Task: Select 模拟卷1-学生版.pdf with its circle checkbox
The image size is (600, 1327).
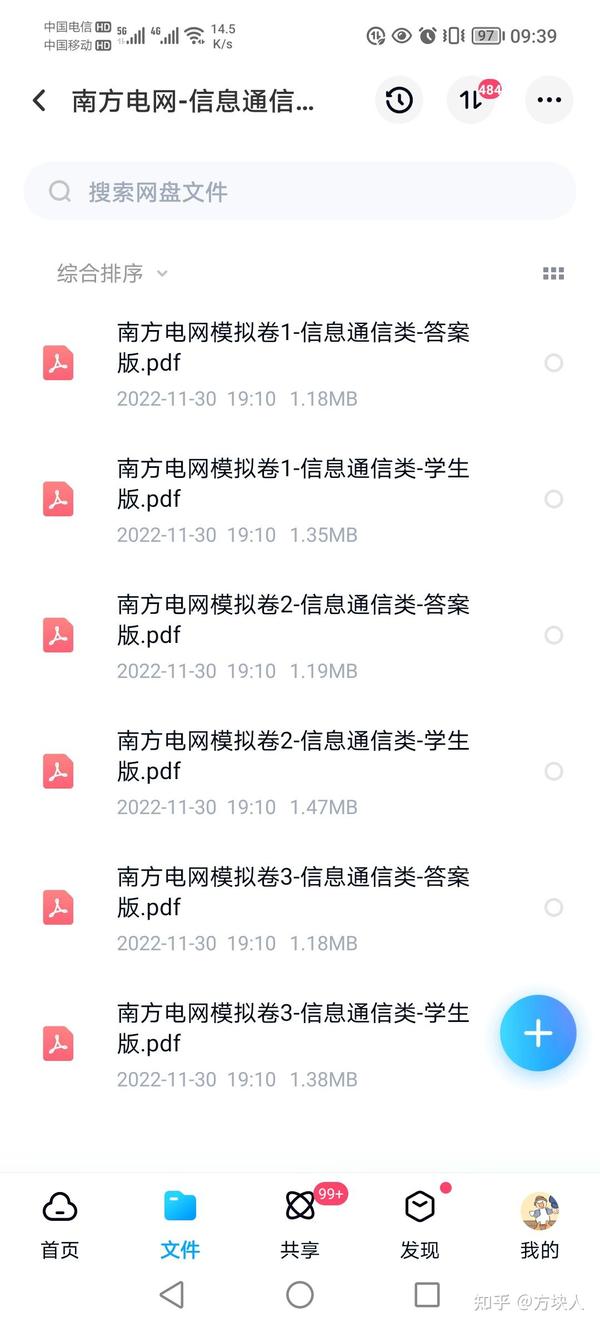Action: pos(553,499)
